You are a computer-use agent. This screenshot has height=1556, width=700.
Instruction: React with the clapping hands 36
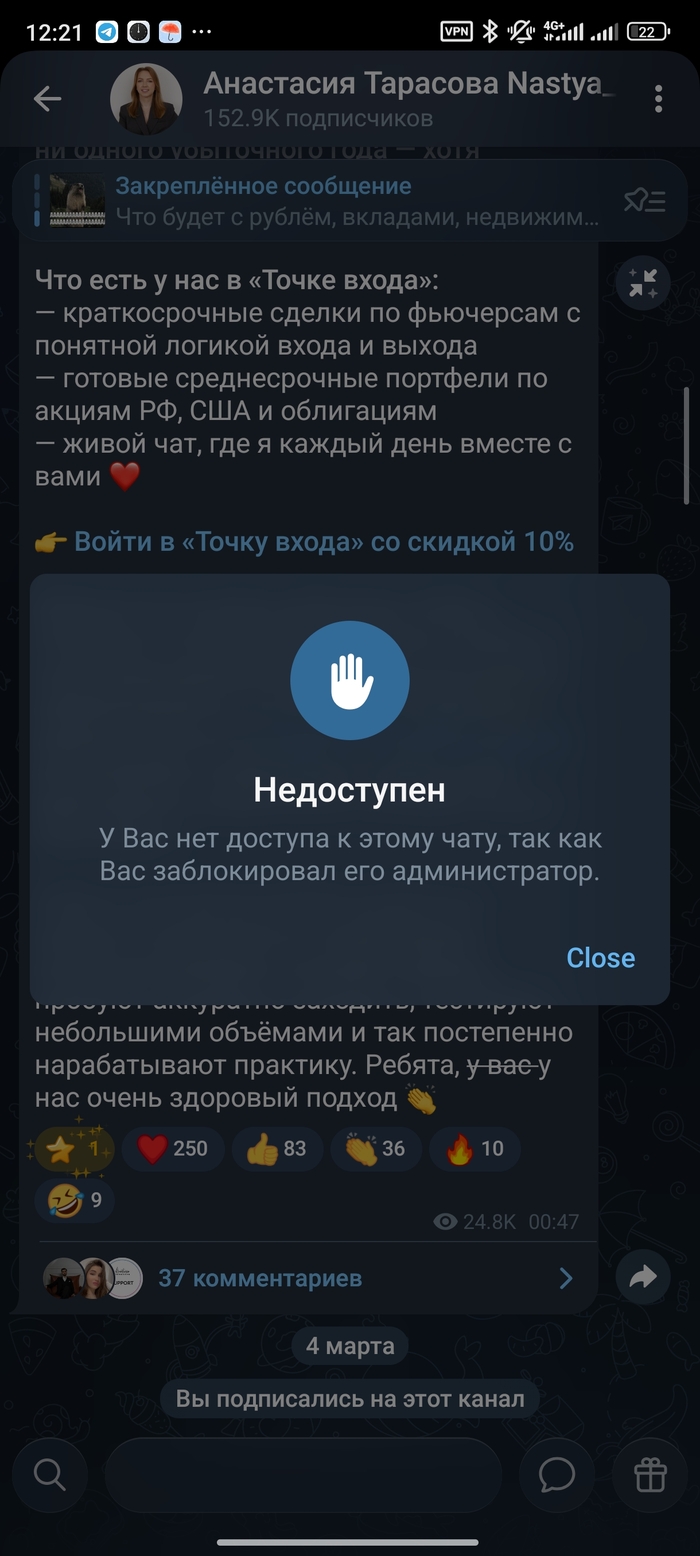376,1148
